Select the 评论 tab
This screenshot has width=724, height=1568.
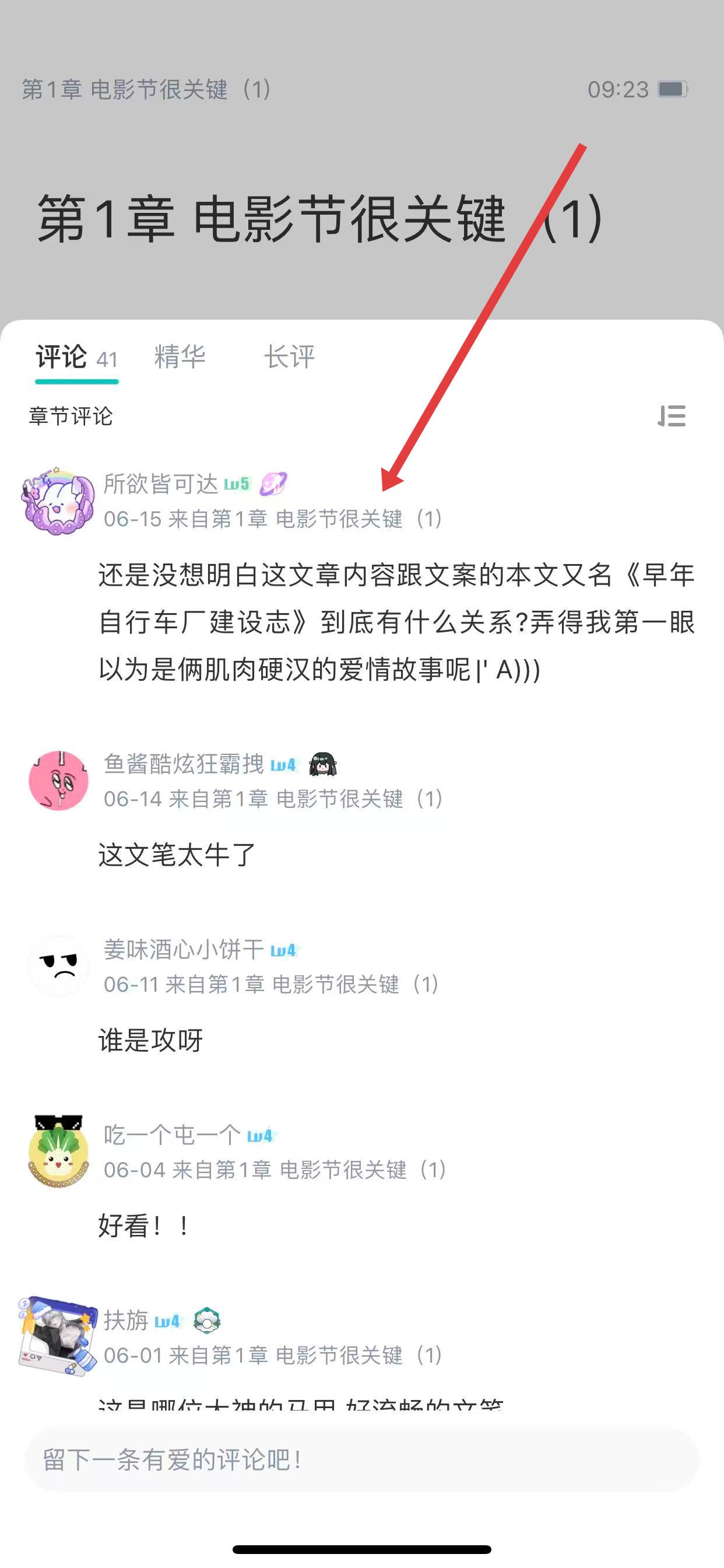[76, 358]
